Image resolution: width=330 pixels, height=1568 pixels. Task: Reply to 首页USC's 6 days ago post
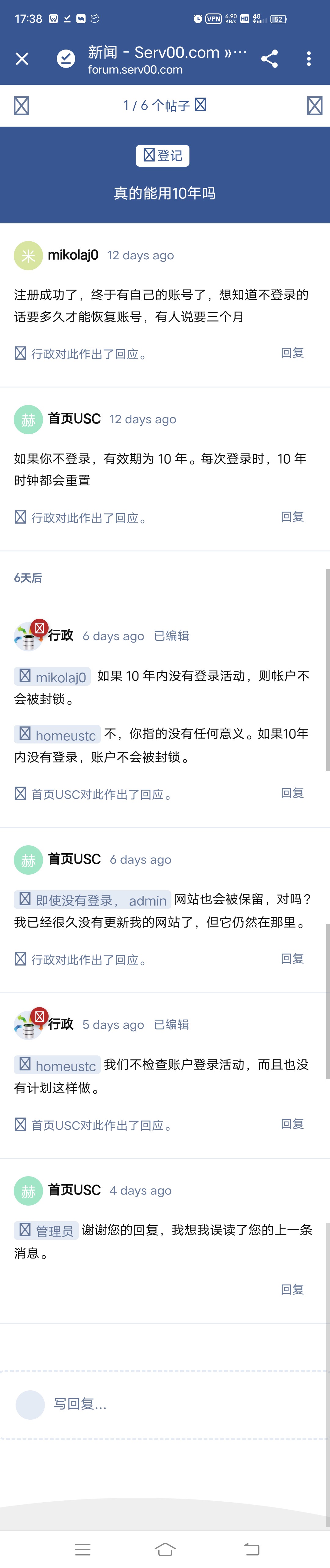(292, 958)
